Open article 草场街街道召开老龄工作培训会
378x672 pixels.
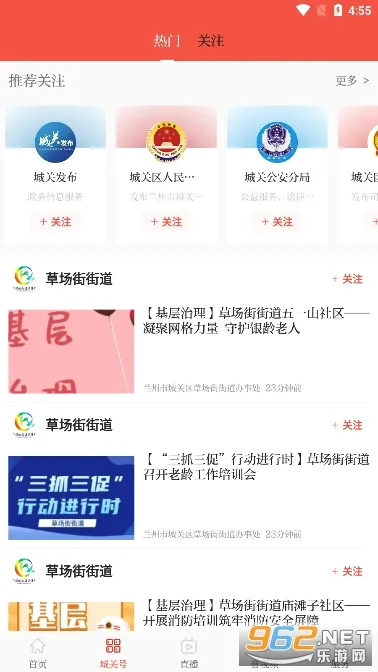pyautogui.click(x=256, y=467)
